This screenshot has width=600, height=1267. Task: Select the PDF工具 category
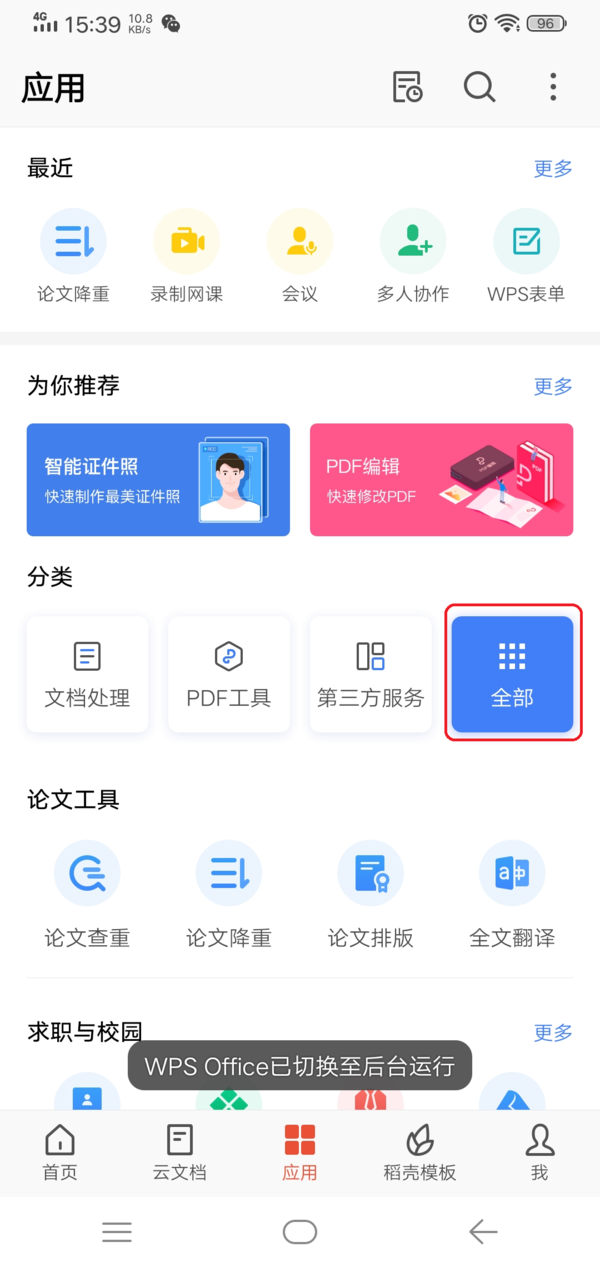click(x=229, y=674)
